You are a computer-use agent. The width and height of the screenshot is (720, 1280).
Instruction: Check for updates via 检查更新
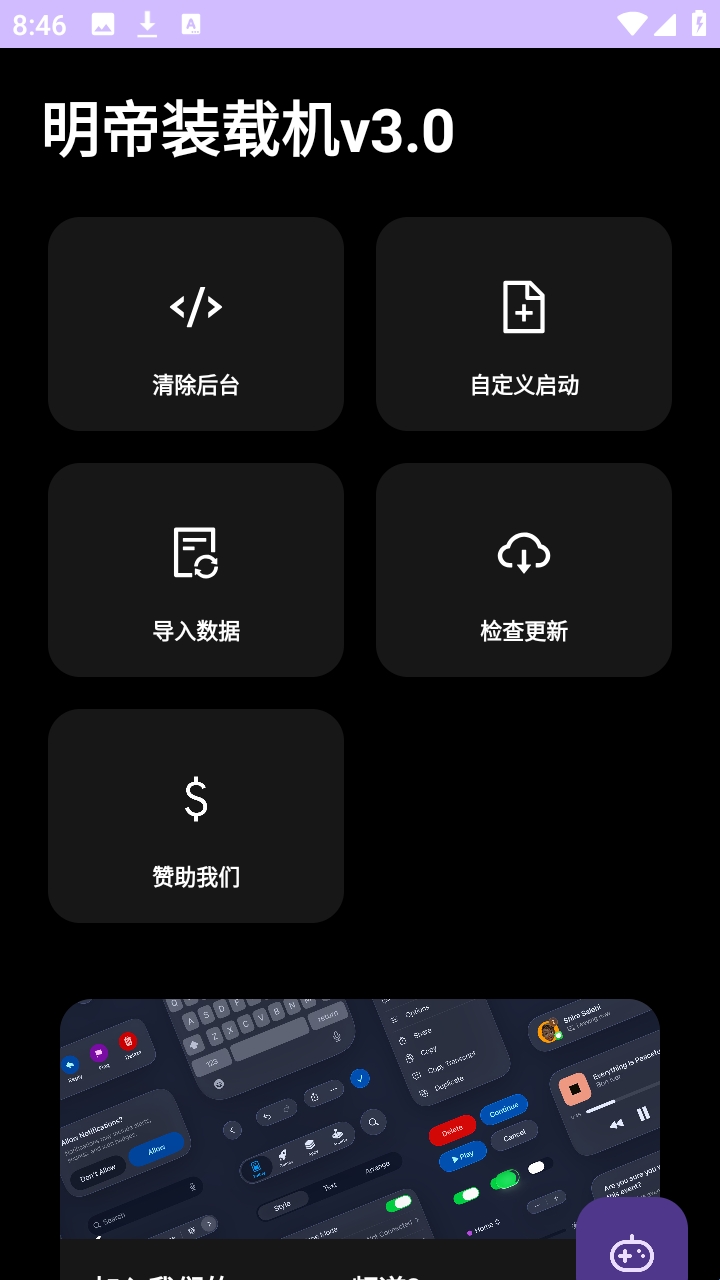[x=524, y=570]
